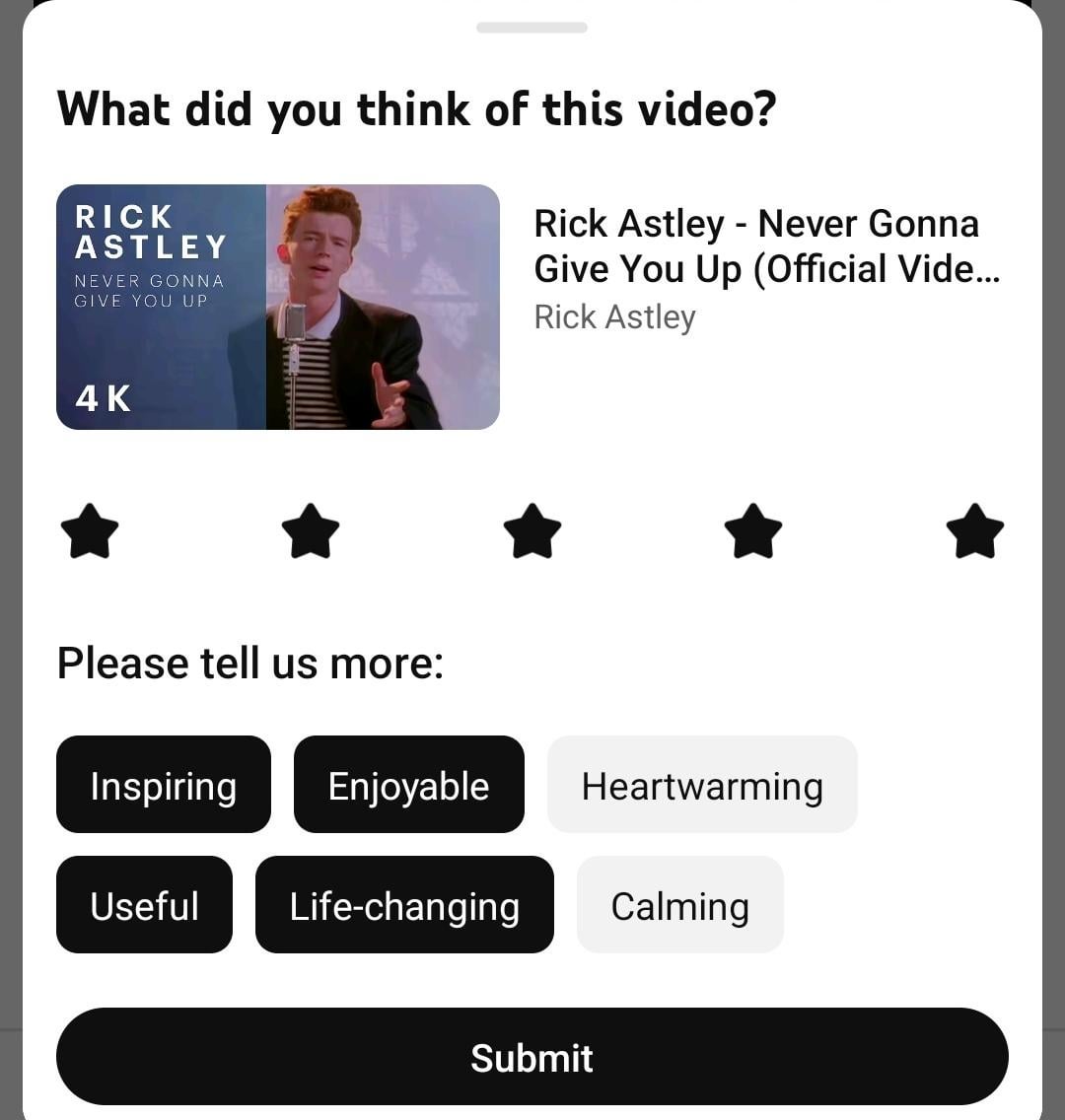Submit the video feedback
Viewport: 1065px width, 1120px height.
(532, 1057)
